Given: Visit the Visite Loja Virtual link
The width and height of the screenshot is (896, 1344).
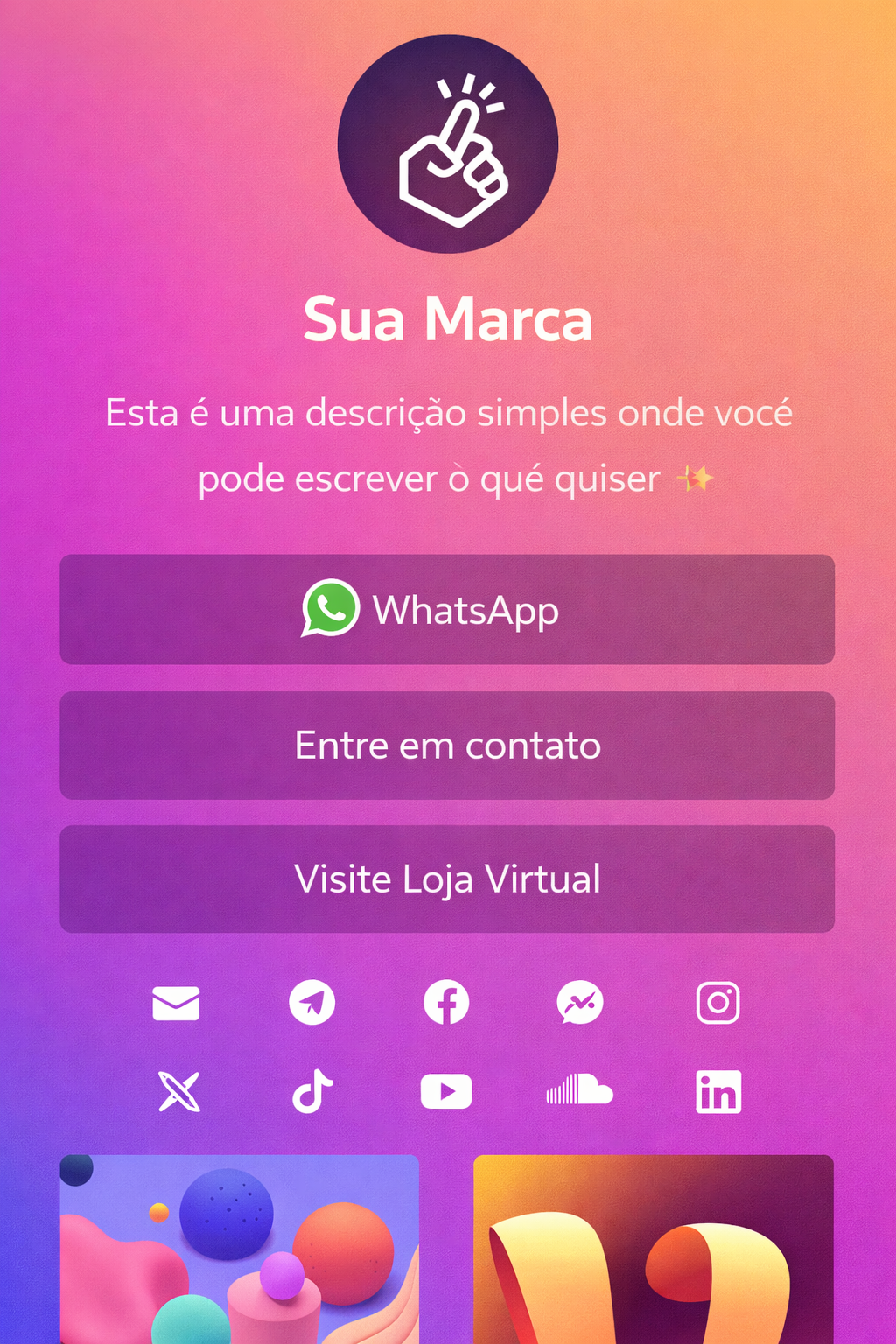Looking at the screenshot, I should [447, 878].
